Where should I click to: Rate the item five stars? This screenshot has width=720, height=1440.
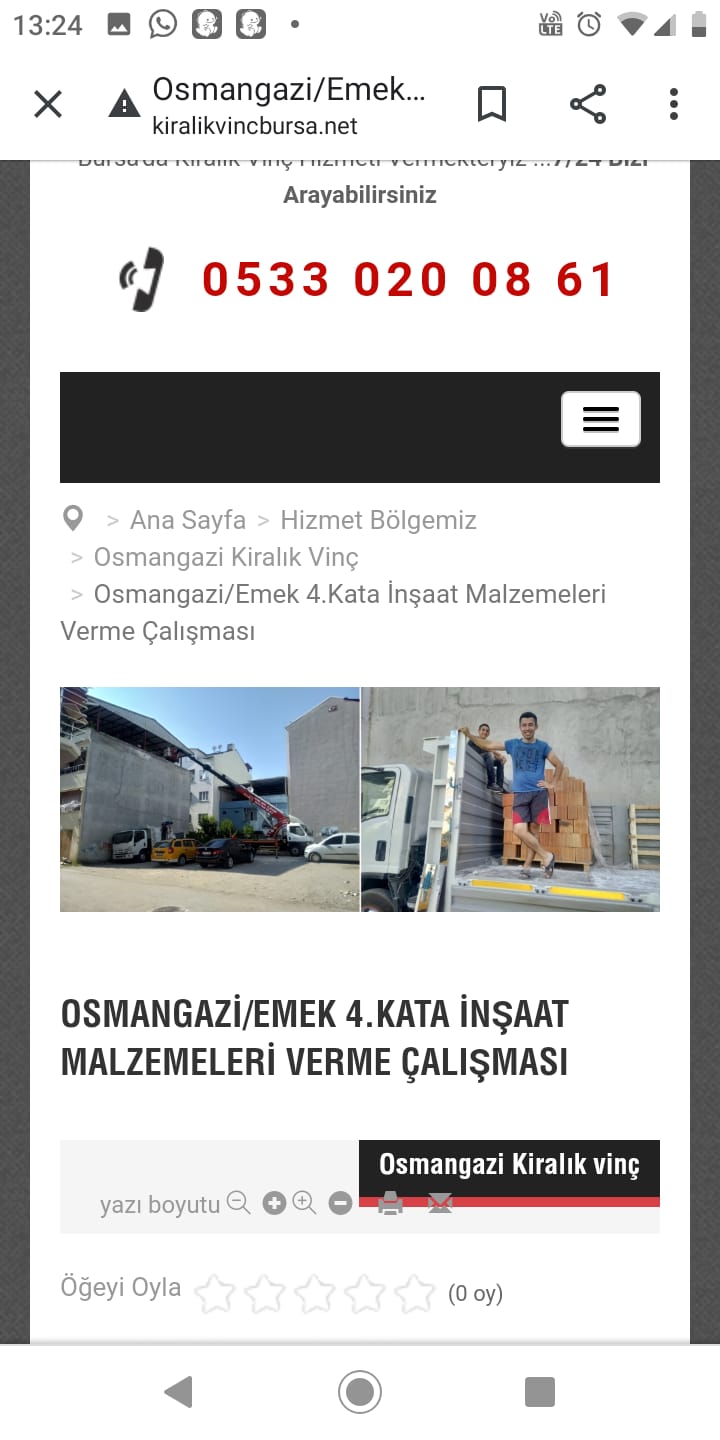pyautogui.click(x=414, y=1293)
